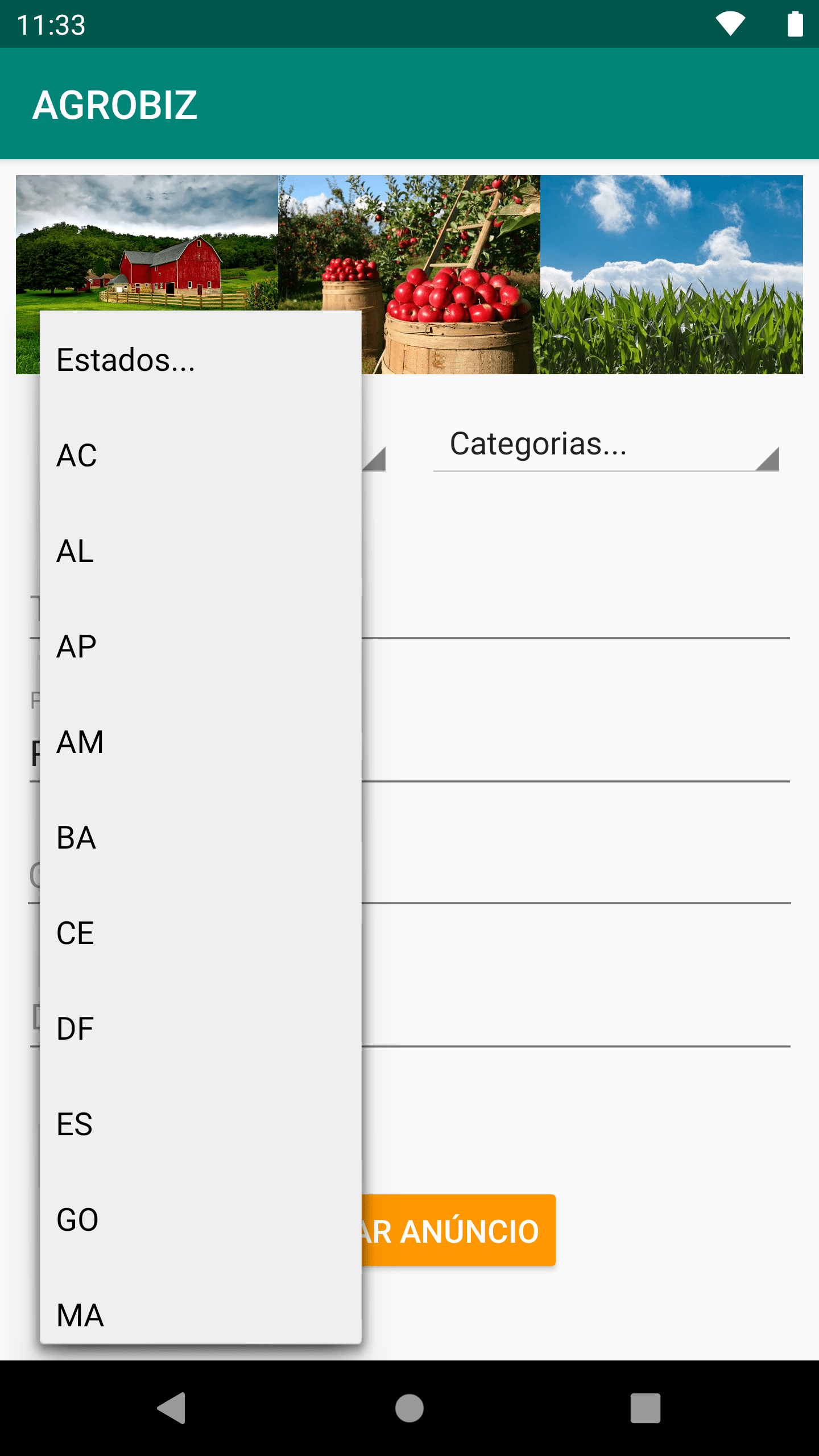Tap the orange ANÚNCIO button
This screenshot has height=1456, width=819.
click(x=458, y=1231)
